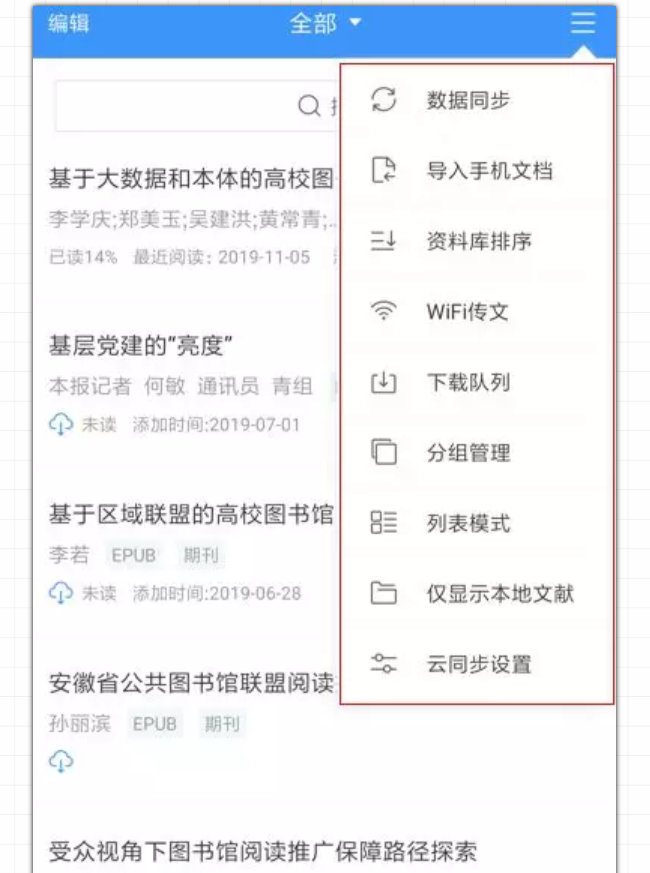Open 云同步设置
This screenshot has width=650, height=873.
click(478, 664)
